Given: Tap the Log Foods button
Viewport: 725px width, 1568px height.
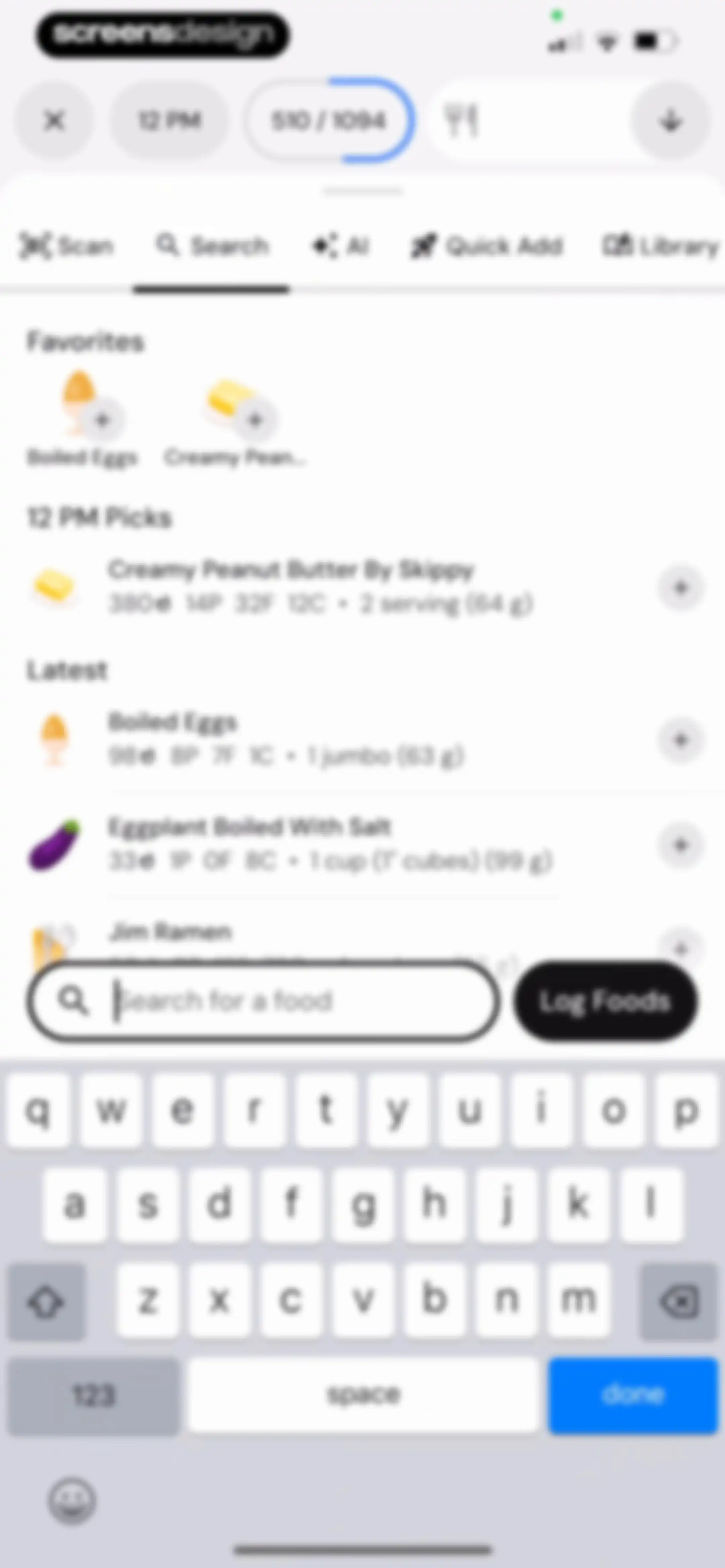Looking at the screenshot, I should (606, 1001).
